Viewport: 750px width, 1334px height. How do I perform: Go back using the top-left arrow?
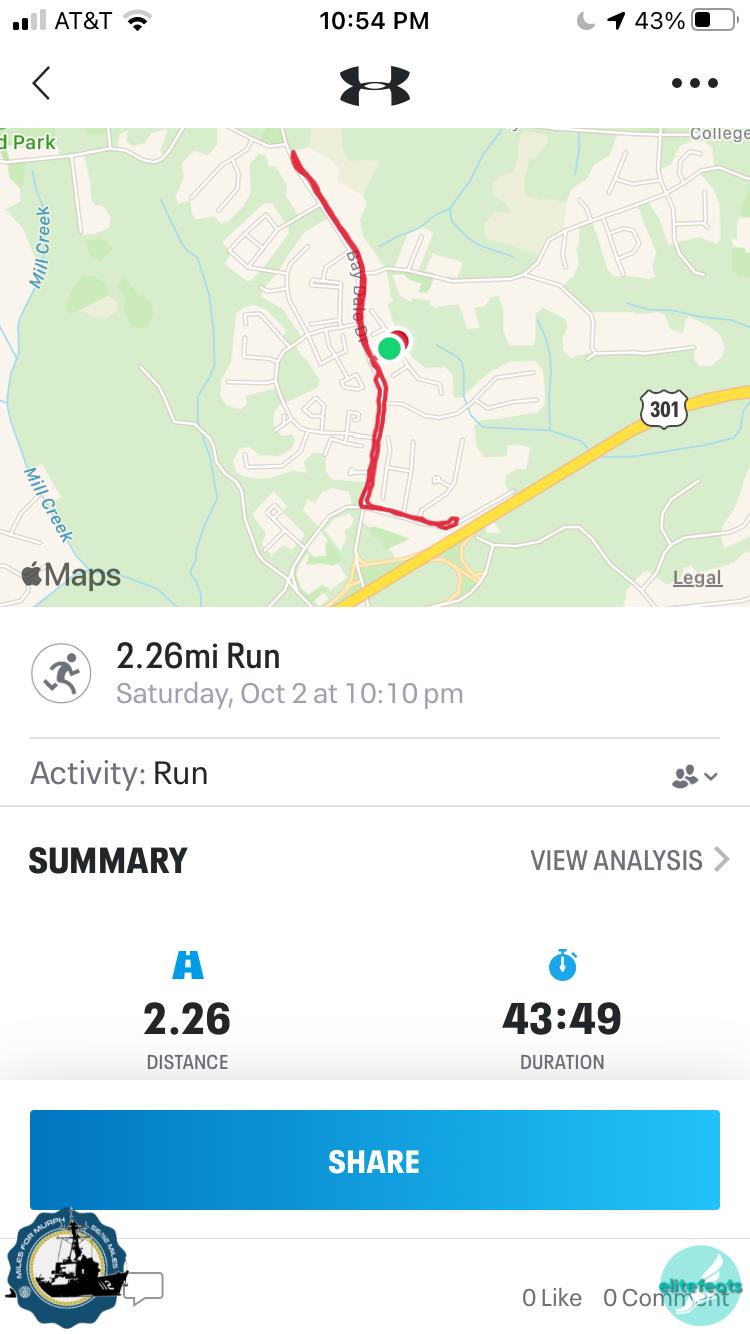[41, 83]
